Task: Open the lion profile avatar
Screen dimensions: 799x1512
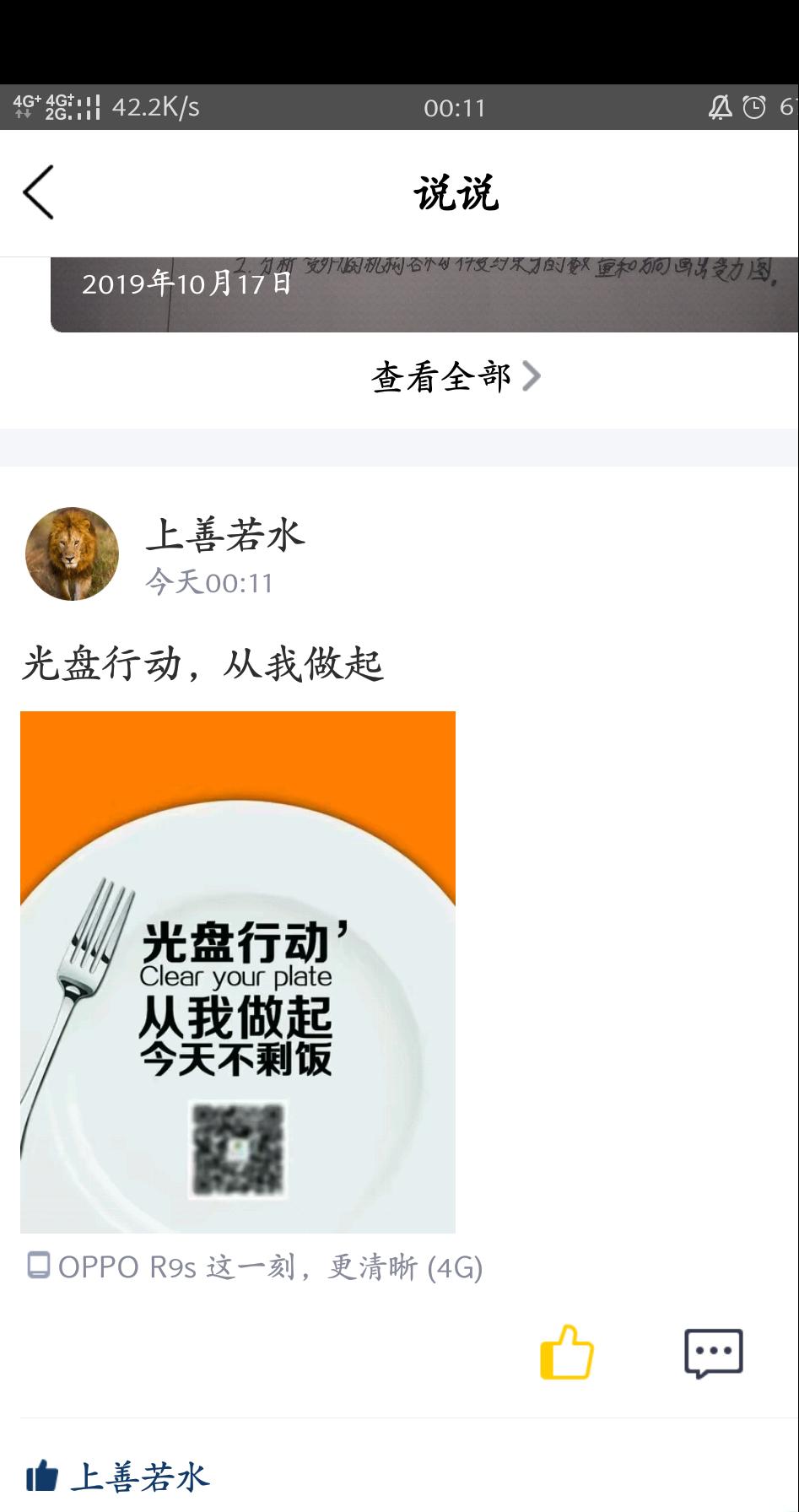Action: click(72, 553)
